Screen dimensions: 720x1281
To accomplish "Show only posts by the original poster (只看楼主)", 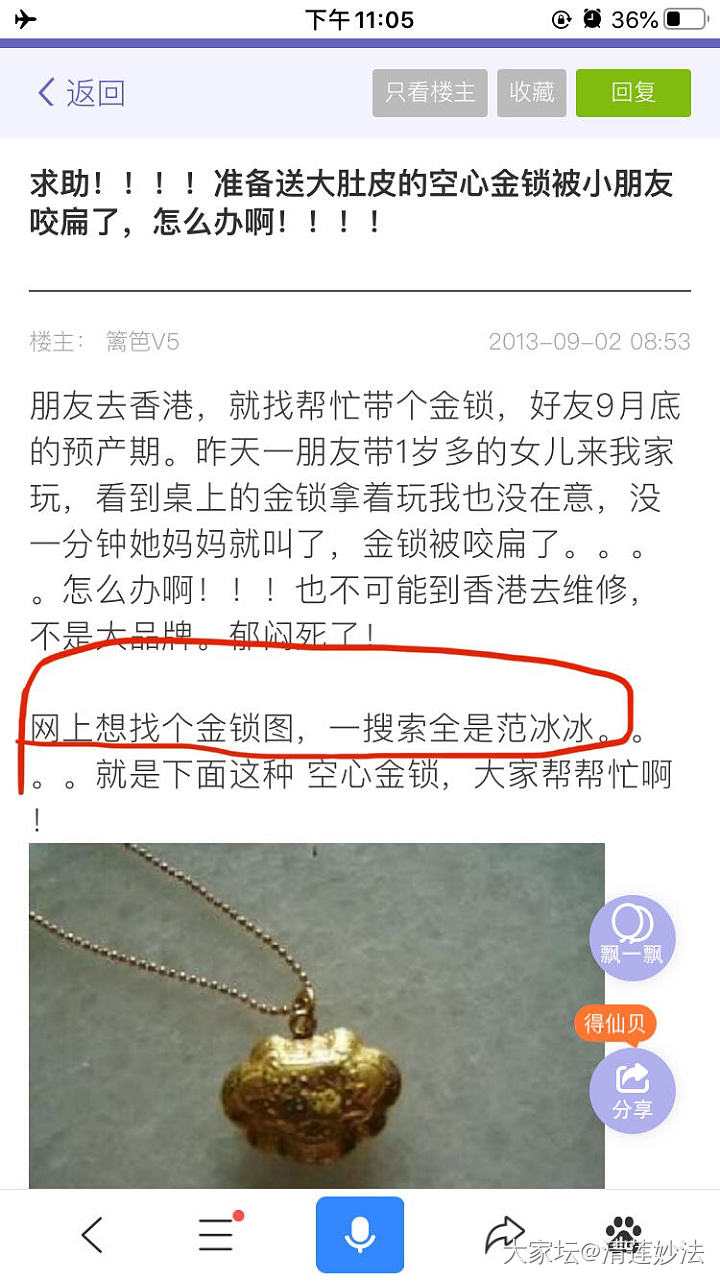I will 430,93.
